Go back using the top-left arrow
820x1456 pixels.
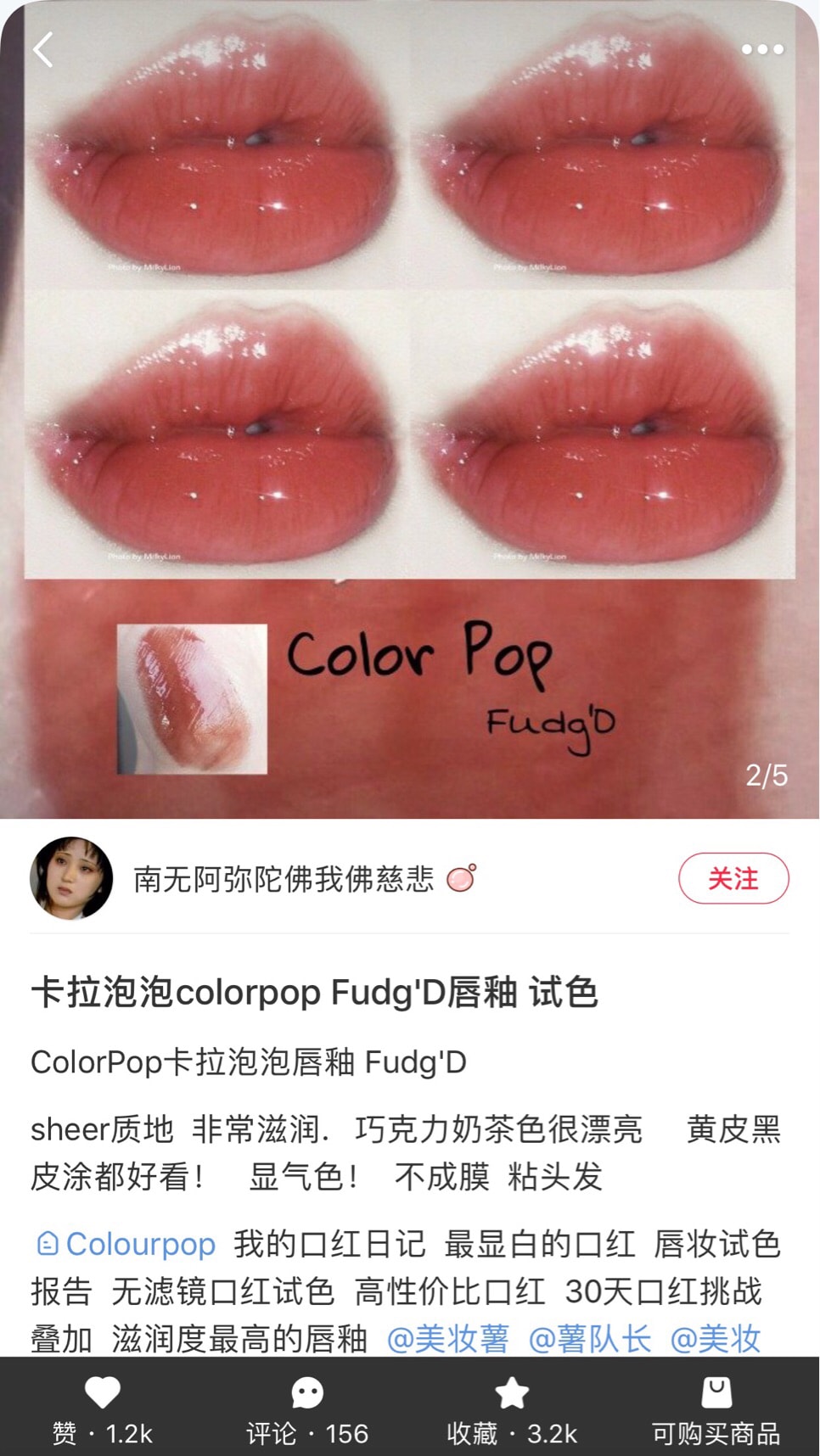pos(43,50)
